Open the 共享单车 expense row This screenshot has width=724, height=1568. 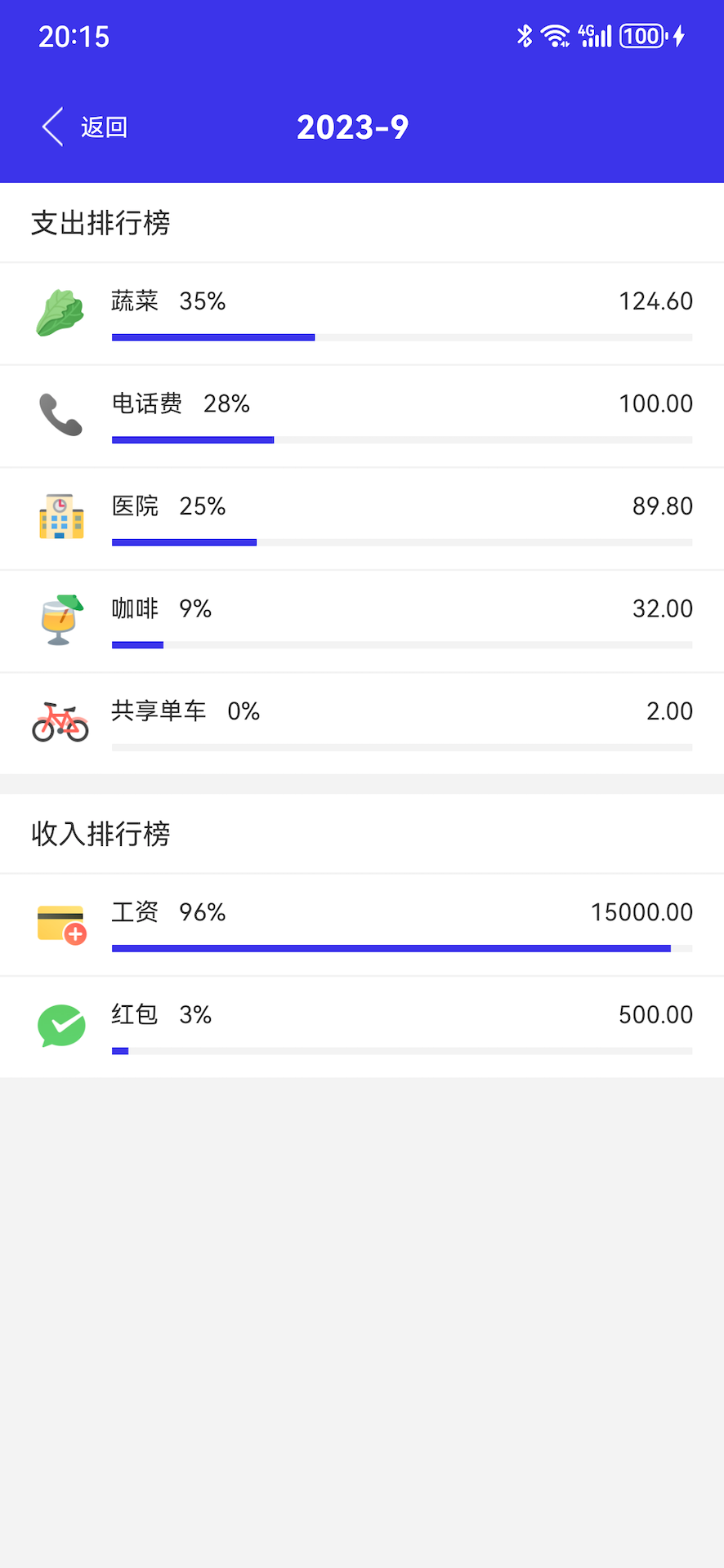362,724
